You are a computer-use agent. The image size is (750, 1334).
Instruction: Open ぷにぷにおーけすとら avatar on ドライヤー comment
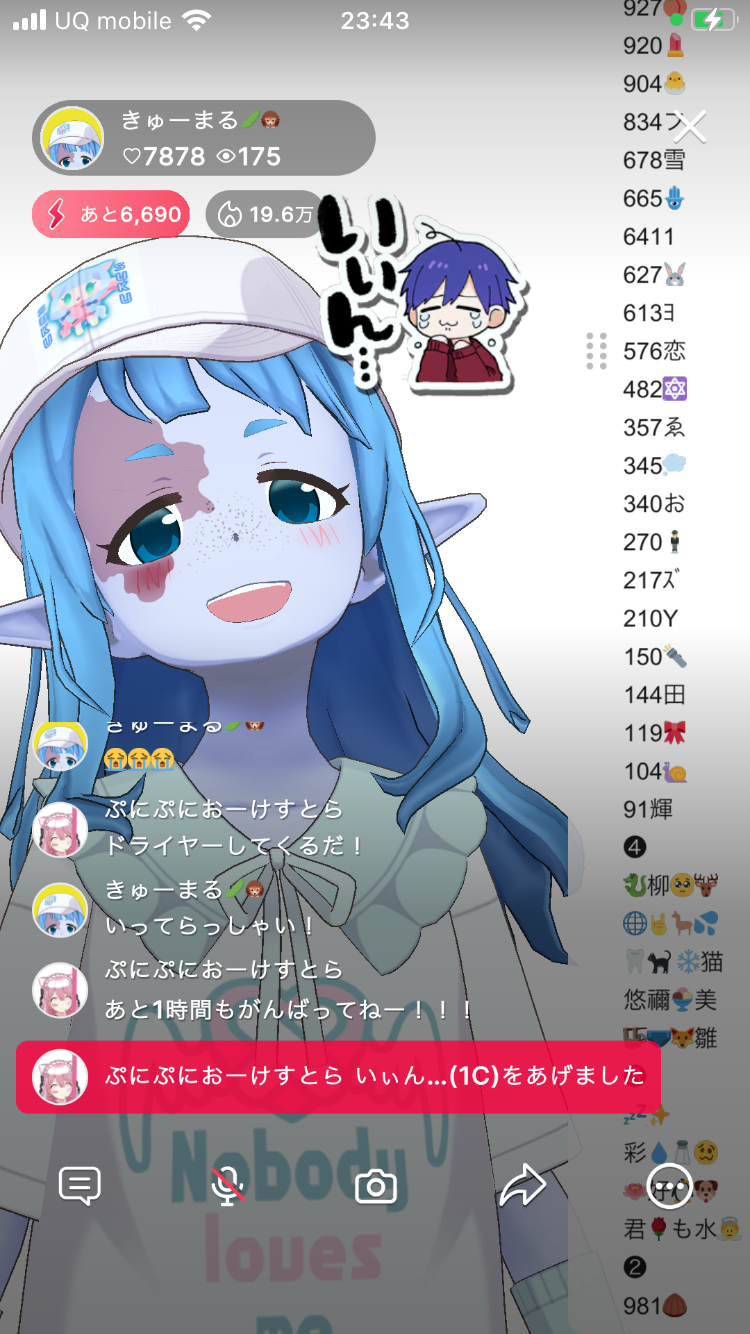point(61,829)
